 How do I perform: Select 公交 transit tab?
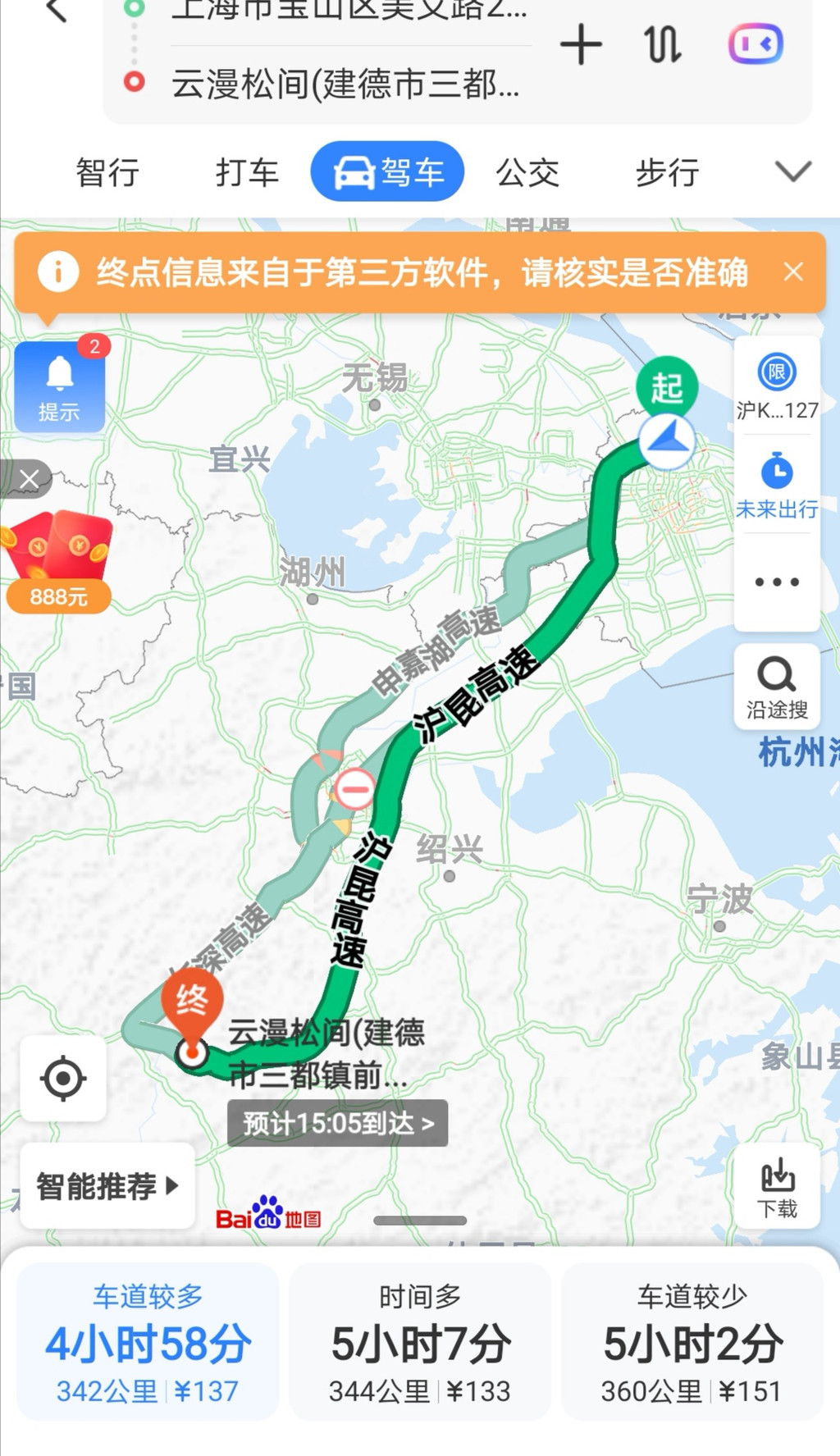pyautogui.click(x=527, y=172)
